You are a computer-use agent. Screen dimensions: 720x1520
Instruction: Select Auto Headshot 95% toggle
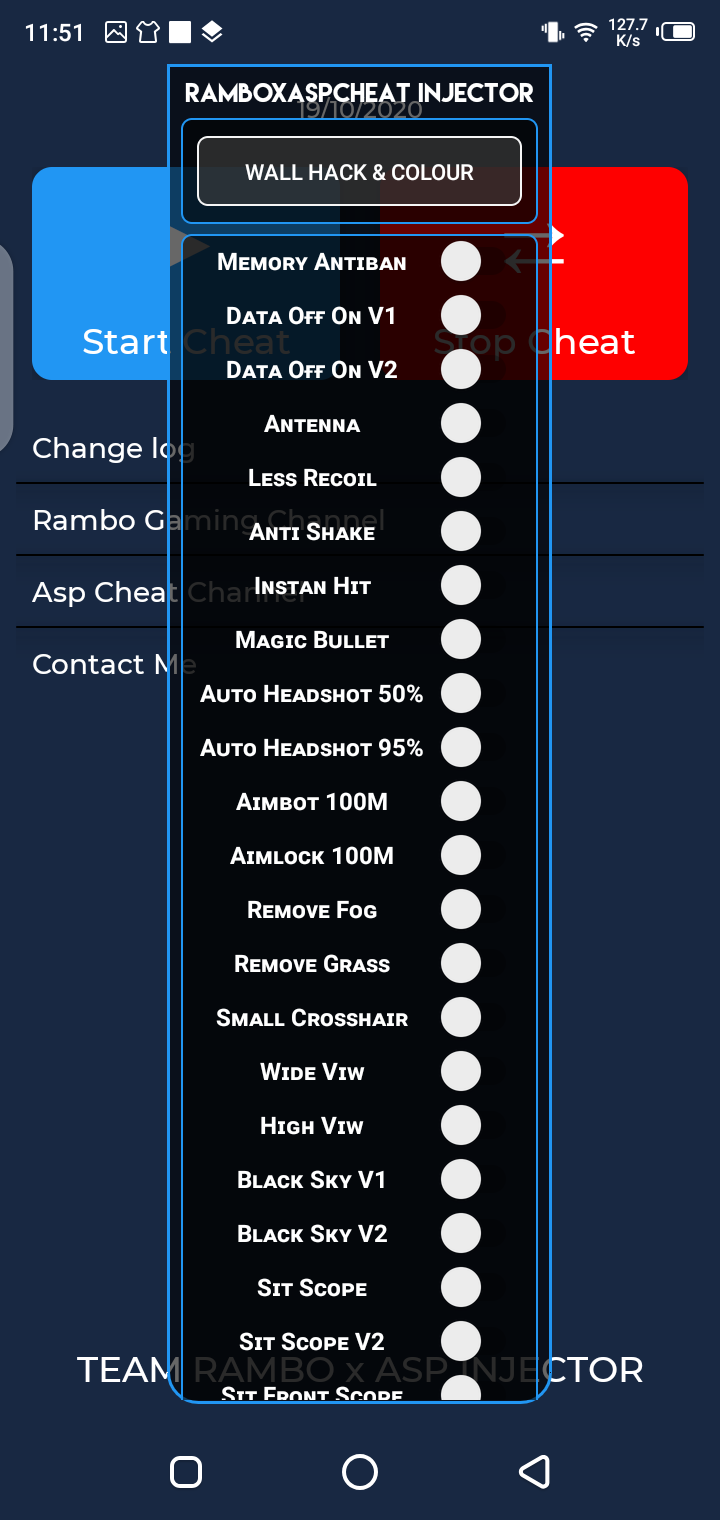pos(461,747)
